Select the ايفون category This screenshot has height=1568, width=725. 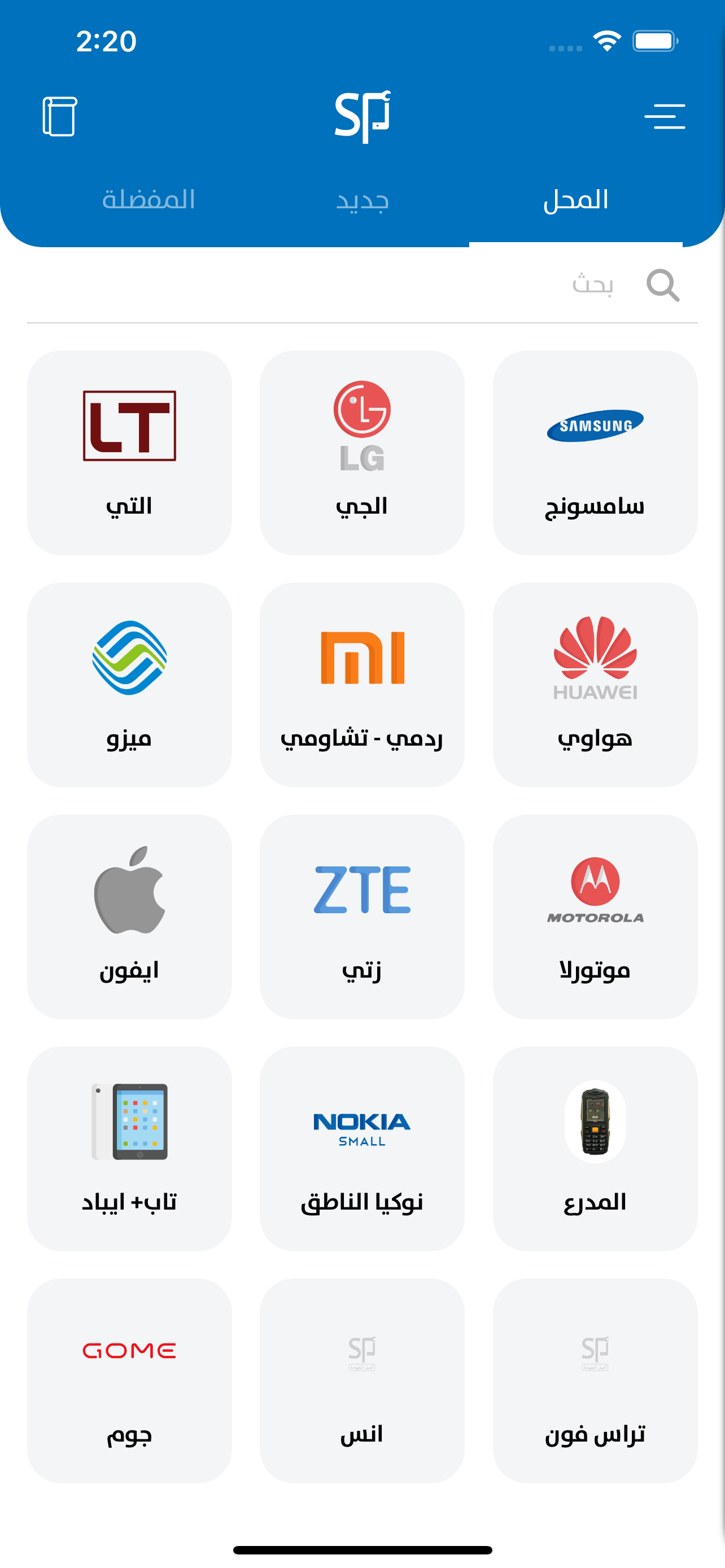tap(129, 916)
